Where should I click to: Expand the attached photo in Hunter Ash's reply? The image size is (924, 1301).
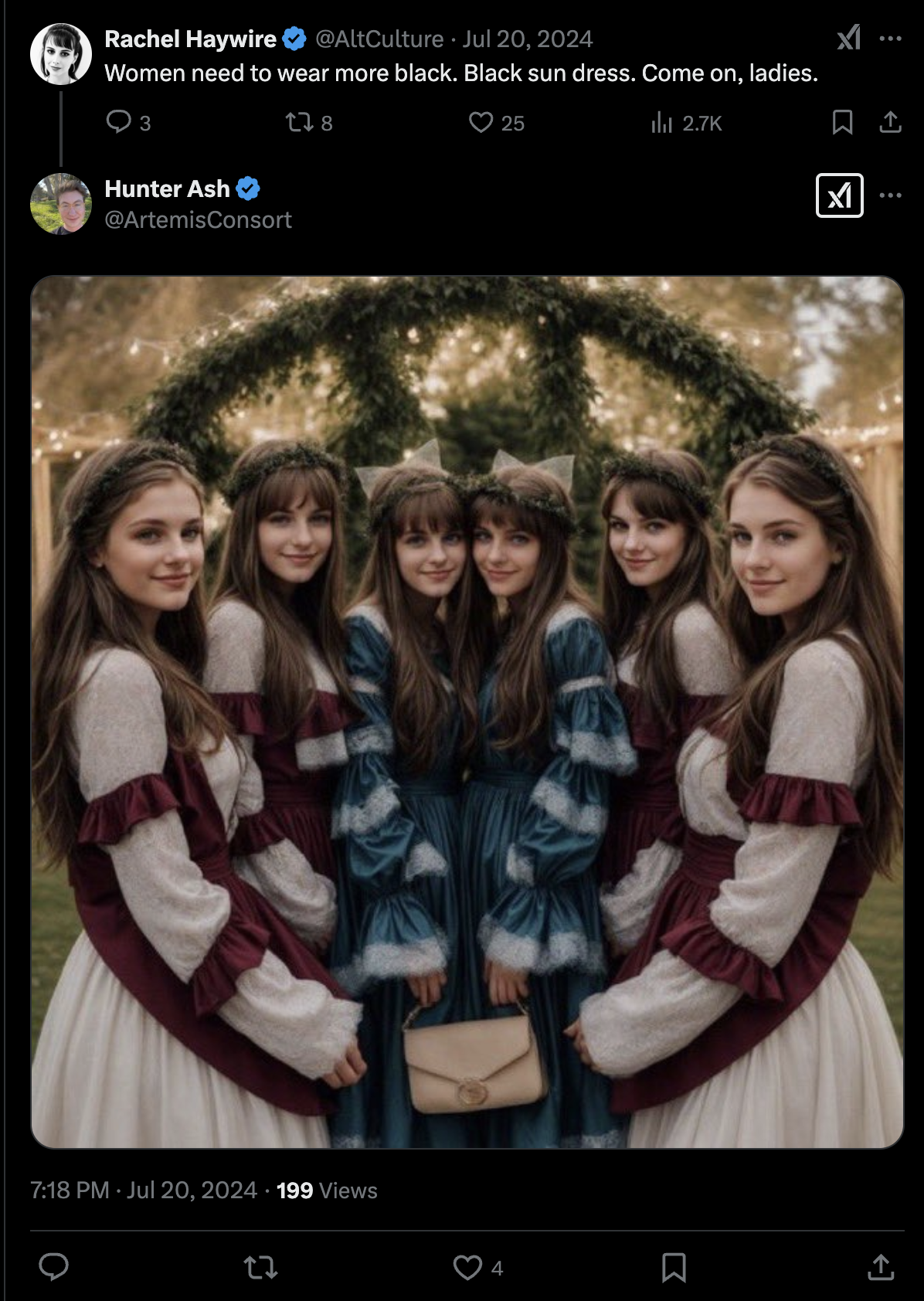click(467, 712)
